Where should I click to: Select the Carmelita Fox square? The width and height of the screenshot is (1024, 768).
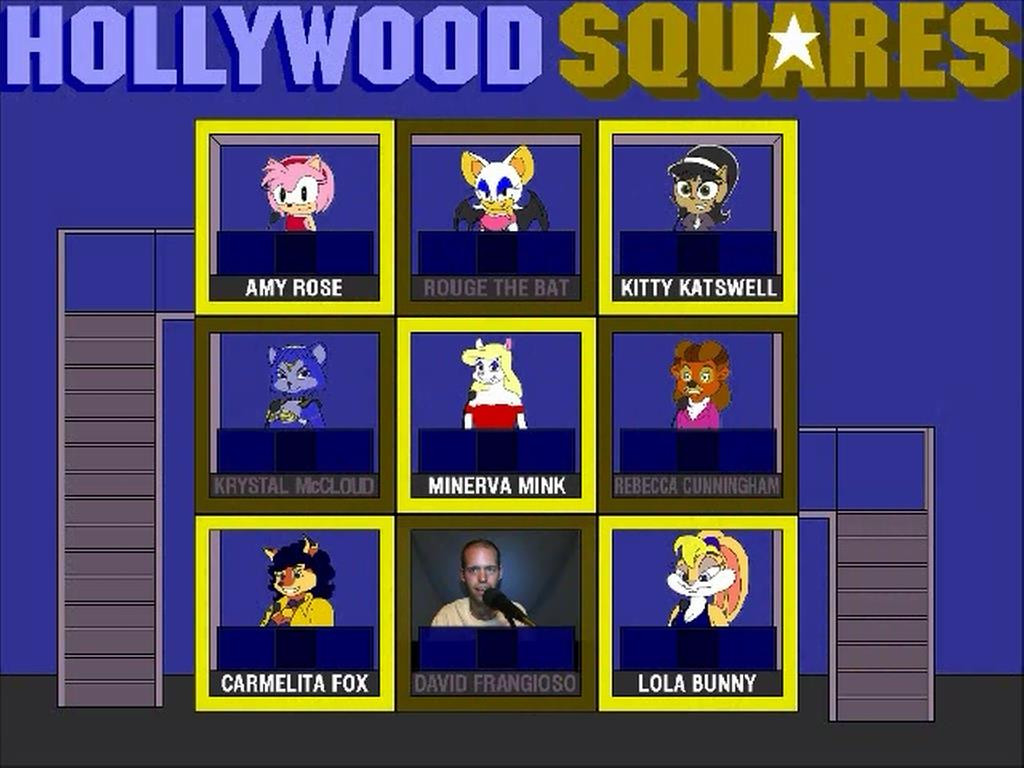[x=295, y=613]
